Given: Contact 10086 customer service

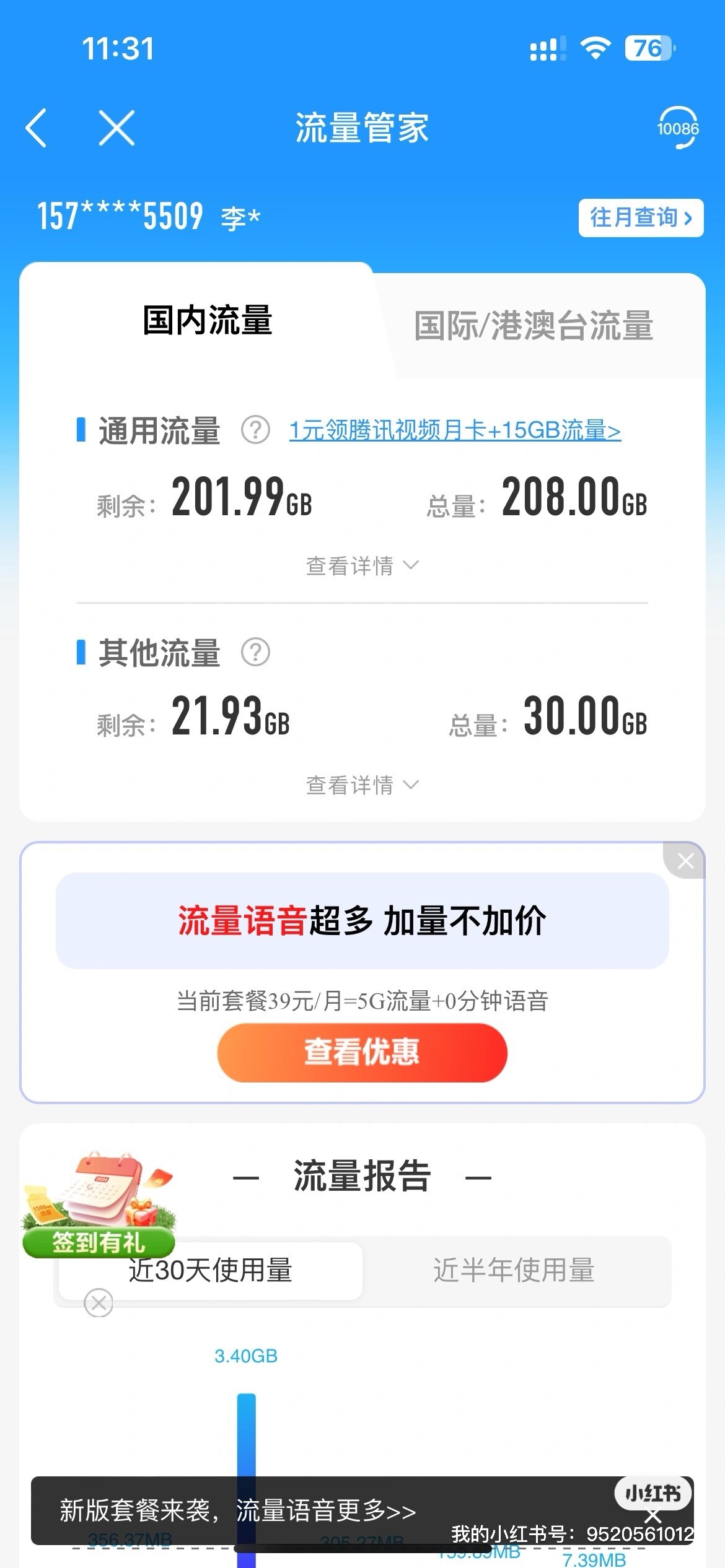Looking at the screenshot, I should [x=677, y=128].
